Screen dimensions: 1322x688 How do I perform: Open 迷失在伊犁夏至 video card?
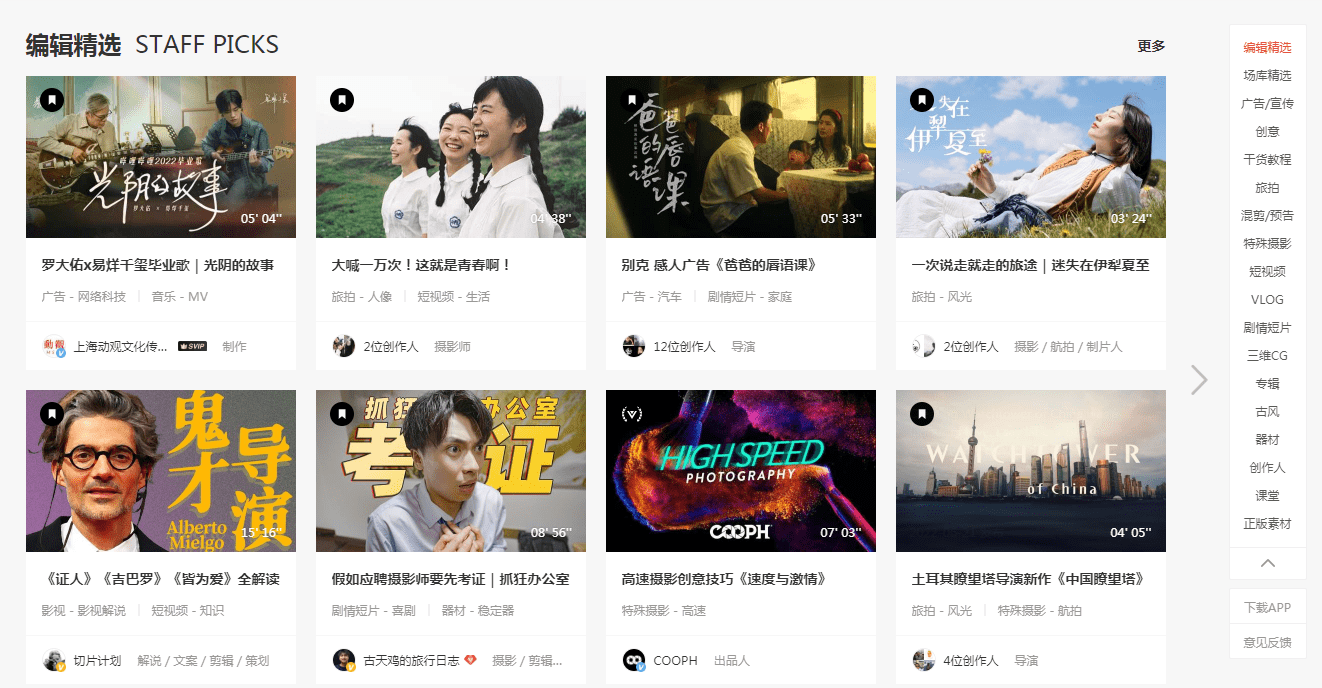pos(1030,157)
